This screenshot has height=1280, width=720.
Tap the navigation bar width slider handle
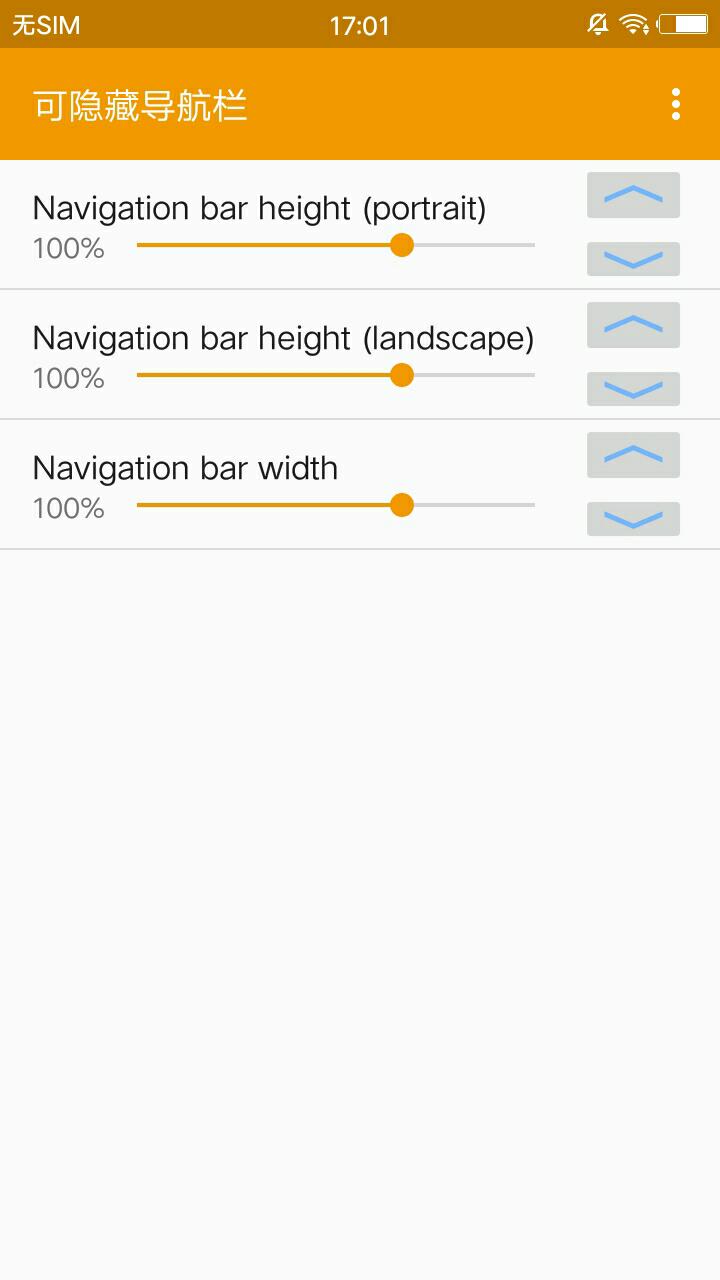(x=402, y=505)
